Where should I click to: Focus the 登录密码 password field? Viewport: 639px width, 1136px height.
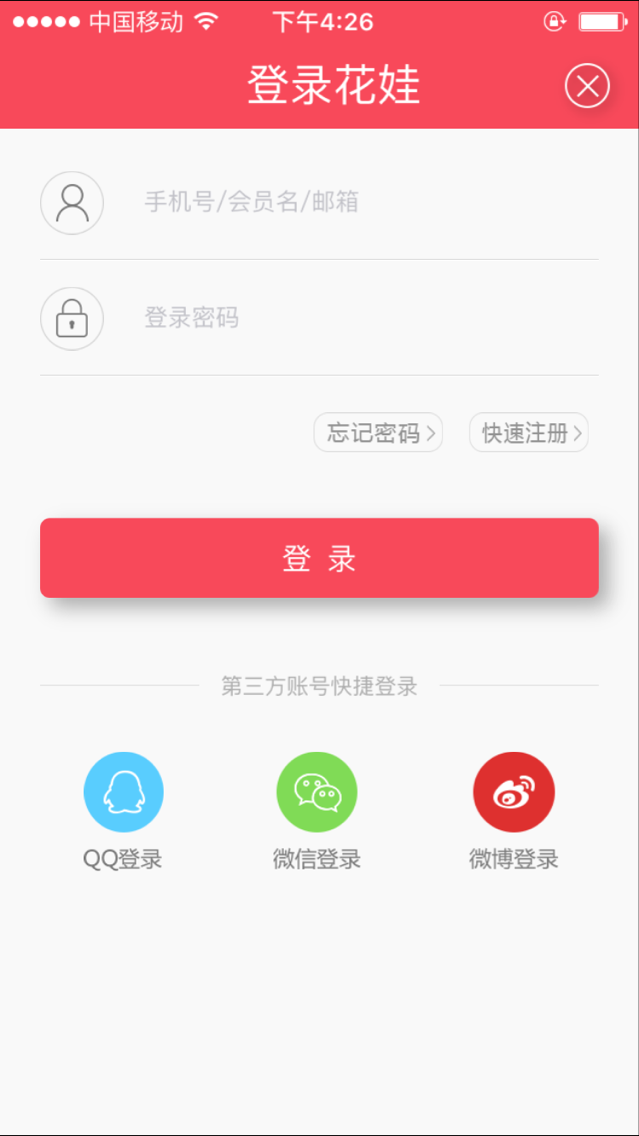tap(360, 319)
